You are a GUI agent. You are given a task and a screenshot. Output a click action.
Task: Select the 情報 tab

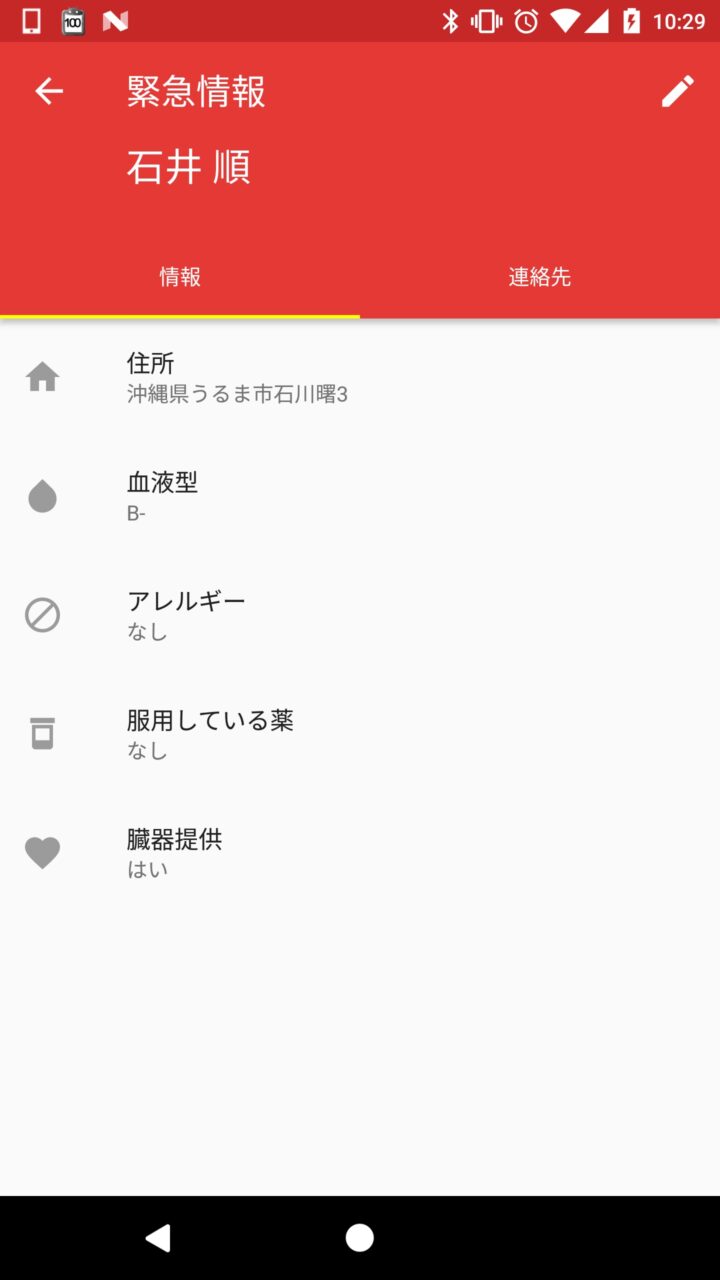[x=180, y=277]
